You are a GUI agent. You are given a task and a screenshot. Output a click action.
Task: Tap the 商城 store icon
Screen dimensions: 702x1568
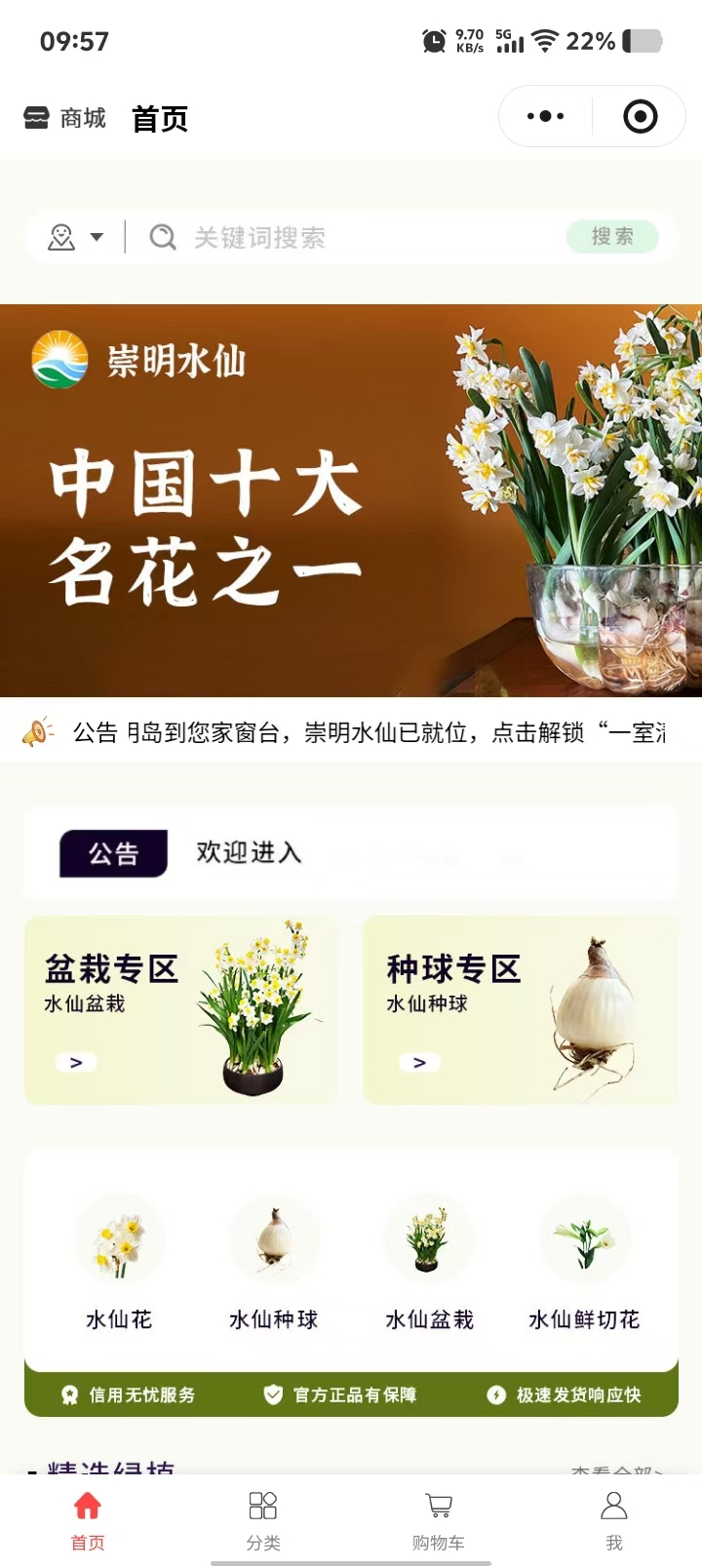tap(37, 118)
